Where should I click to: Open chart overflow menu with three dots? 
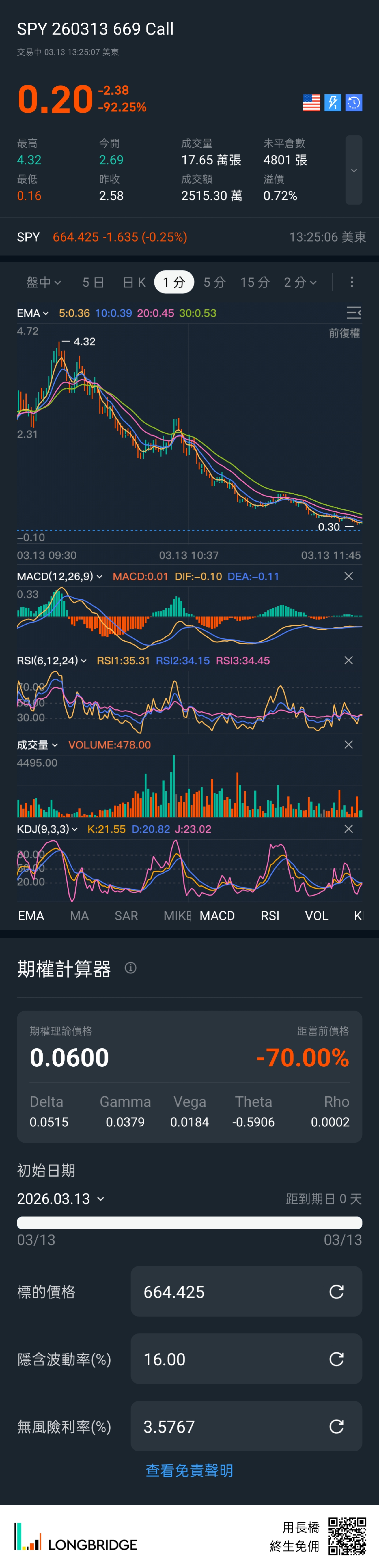352,282
